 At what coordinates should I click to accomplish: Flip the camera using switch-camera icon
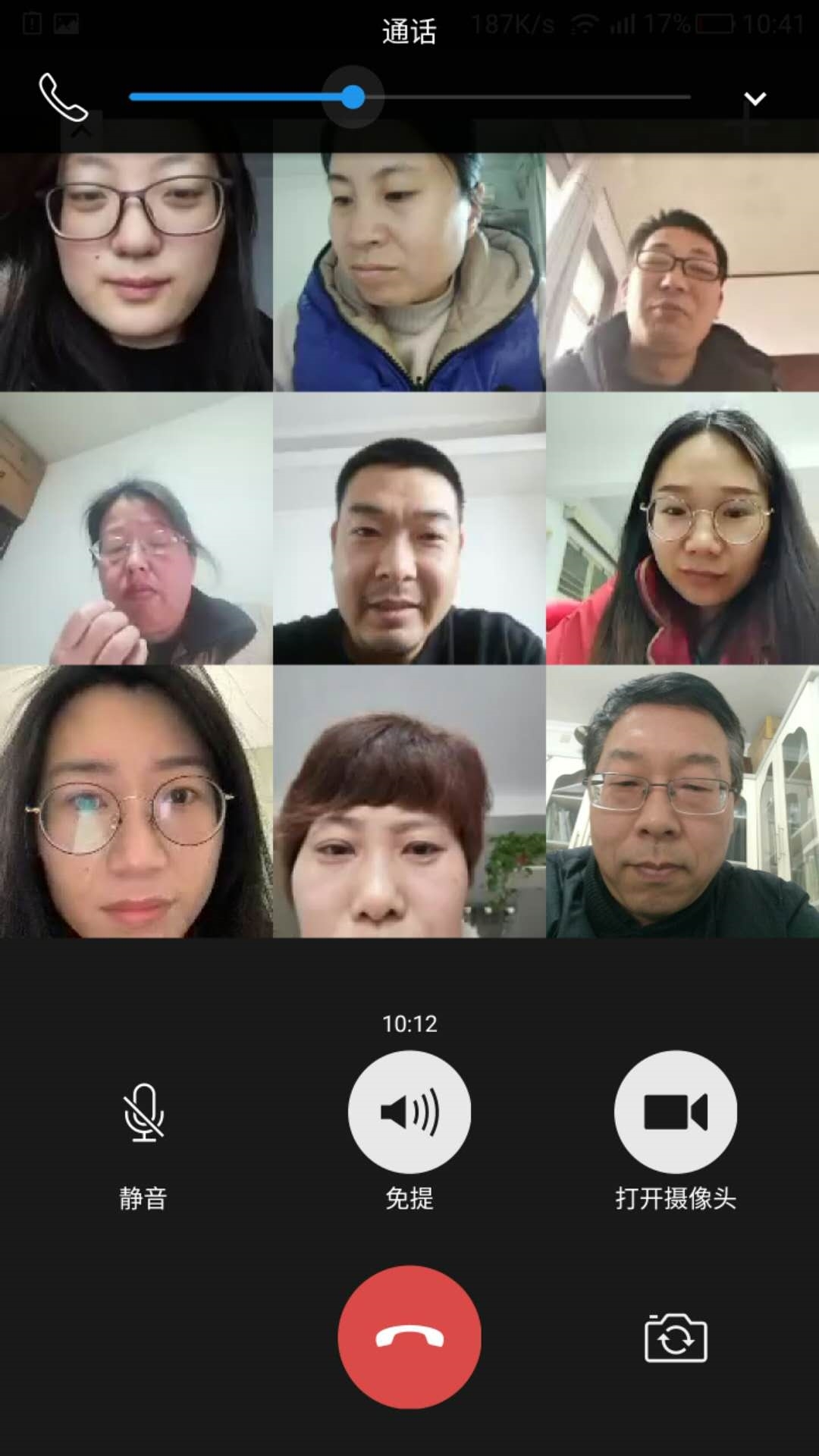tap(675, 1338)
